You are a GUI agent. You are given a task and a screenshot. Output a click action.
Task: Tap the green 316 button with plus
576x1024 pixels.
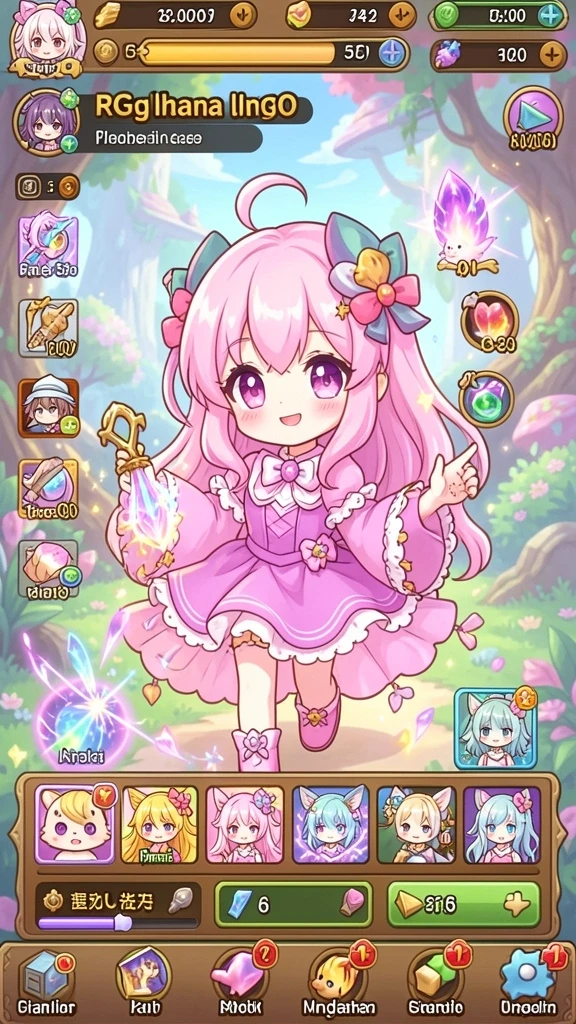click(x=464, y=904)
